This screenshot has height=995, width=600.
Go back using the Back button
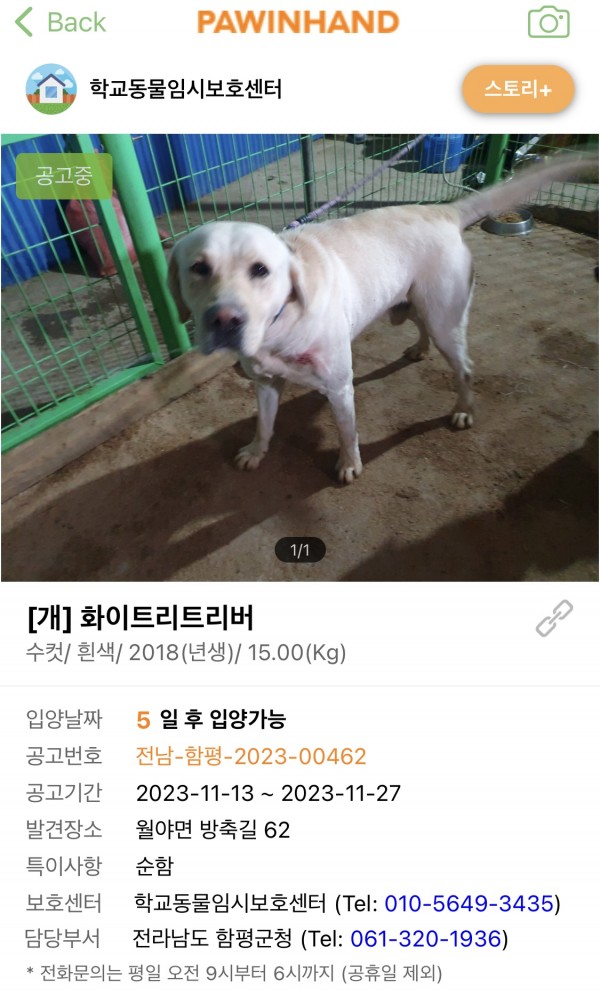60,22
